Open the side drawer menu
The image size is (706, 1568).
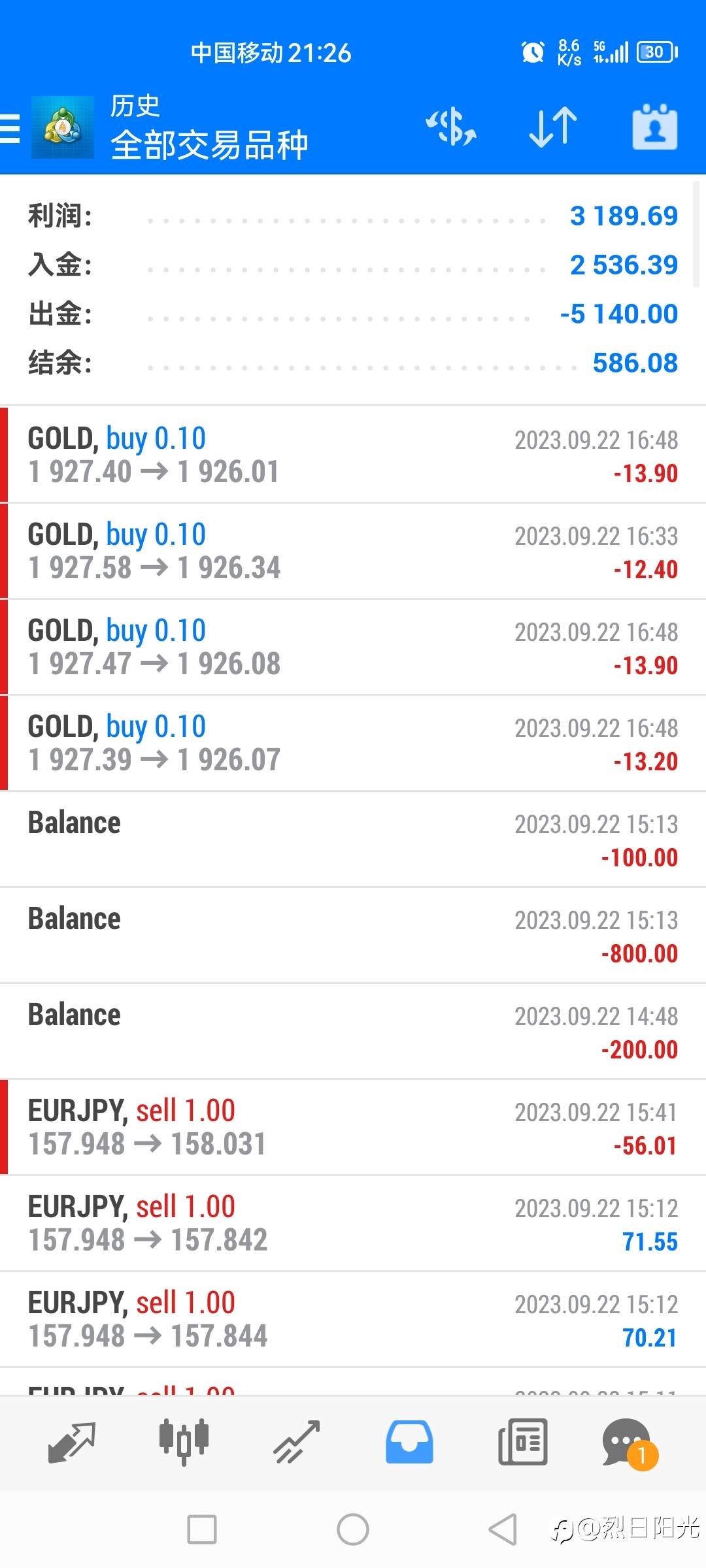(x=10, y=128)
